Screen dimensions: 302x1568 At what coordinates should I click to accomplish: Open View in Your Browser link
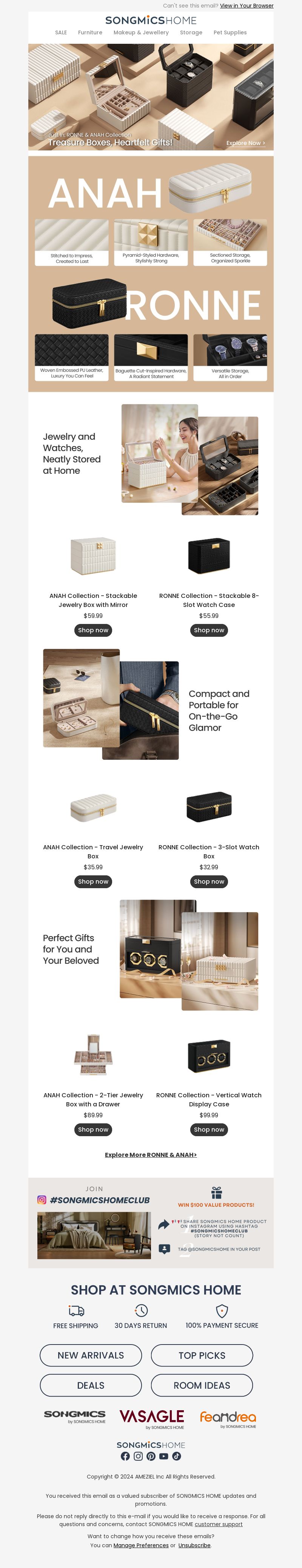tap(246, 6)
